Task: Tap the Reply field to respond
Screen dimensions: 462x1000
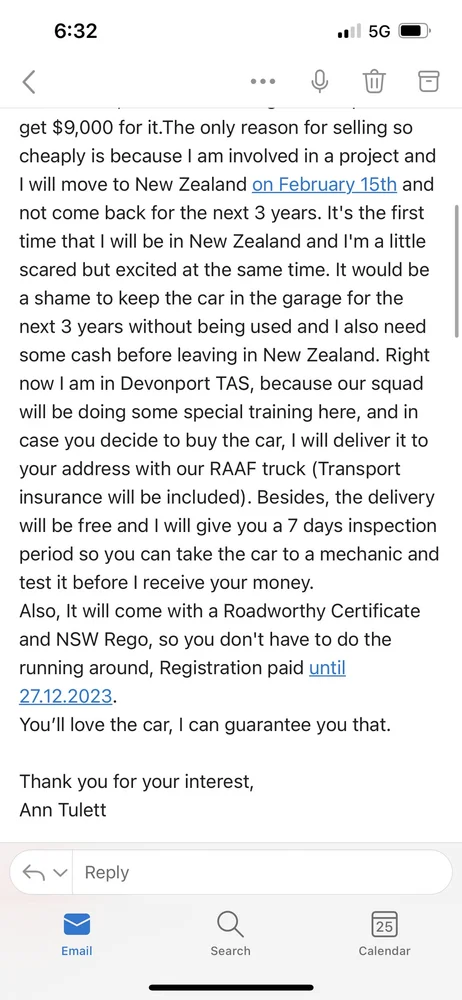Action: 263,872
